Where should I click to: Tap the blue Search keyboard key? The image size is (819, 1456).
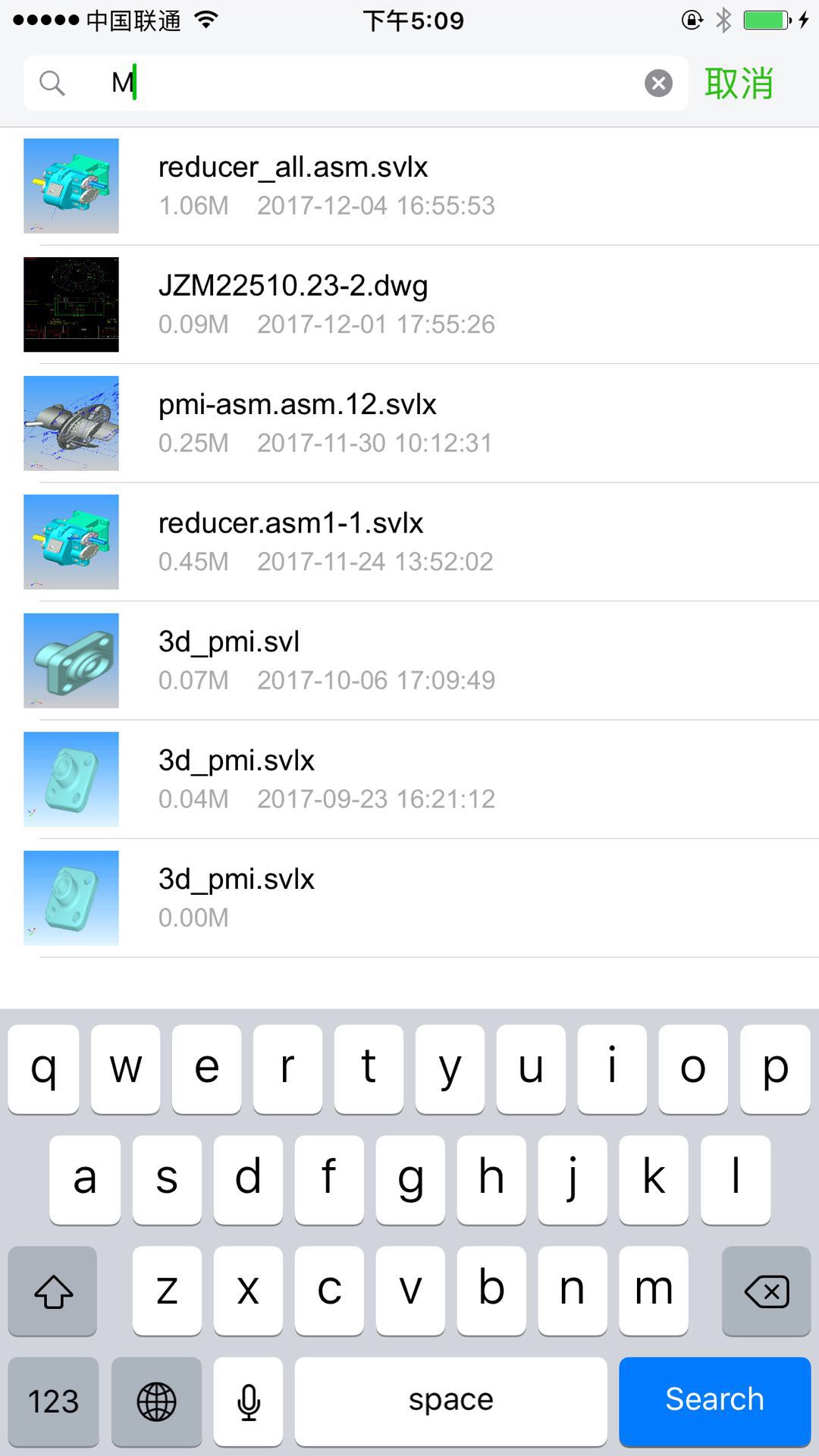(714, 1401)
